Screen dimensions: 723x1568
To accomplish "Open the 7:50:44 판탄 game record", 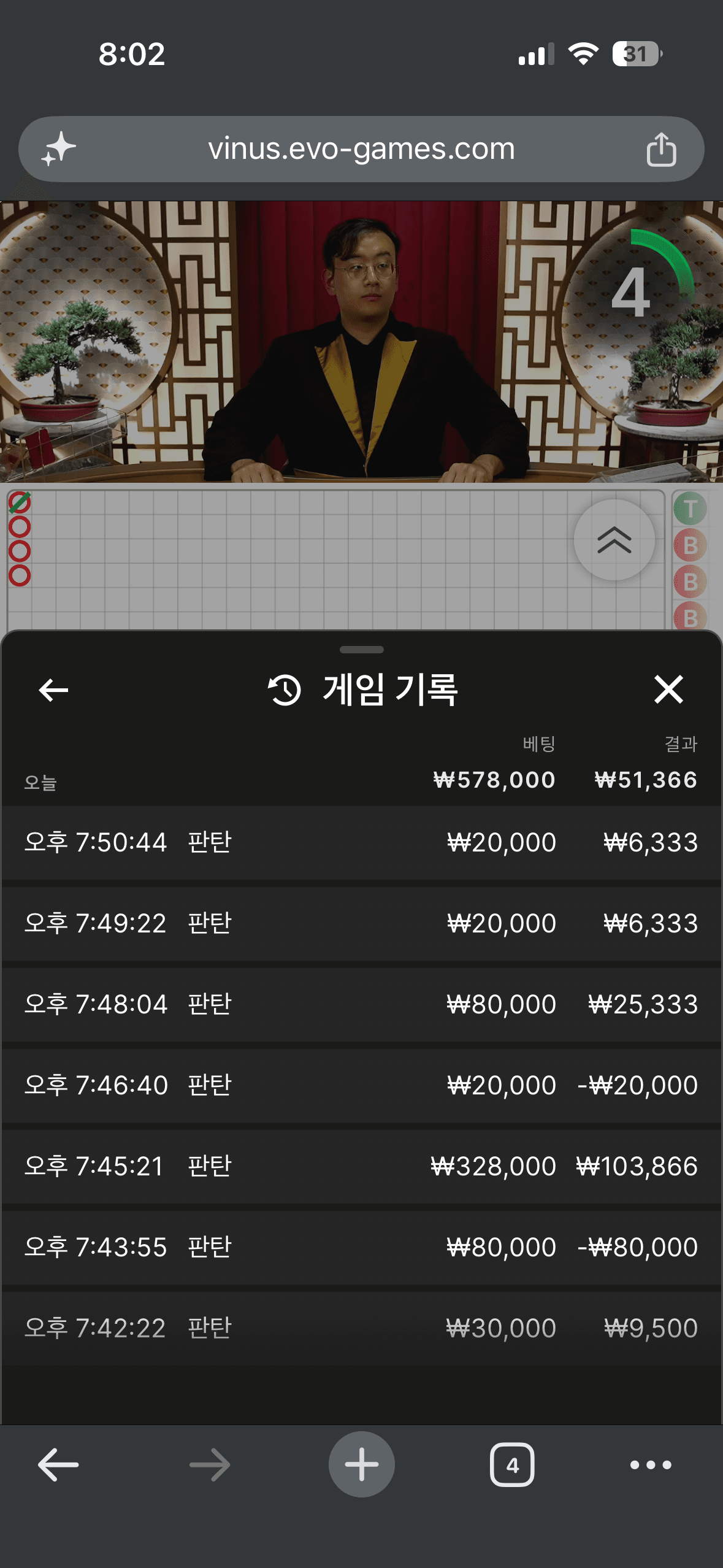I will point(361,842).
